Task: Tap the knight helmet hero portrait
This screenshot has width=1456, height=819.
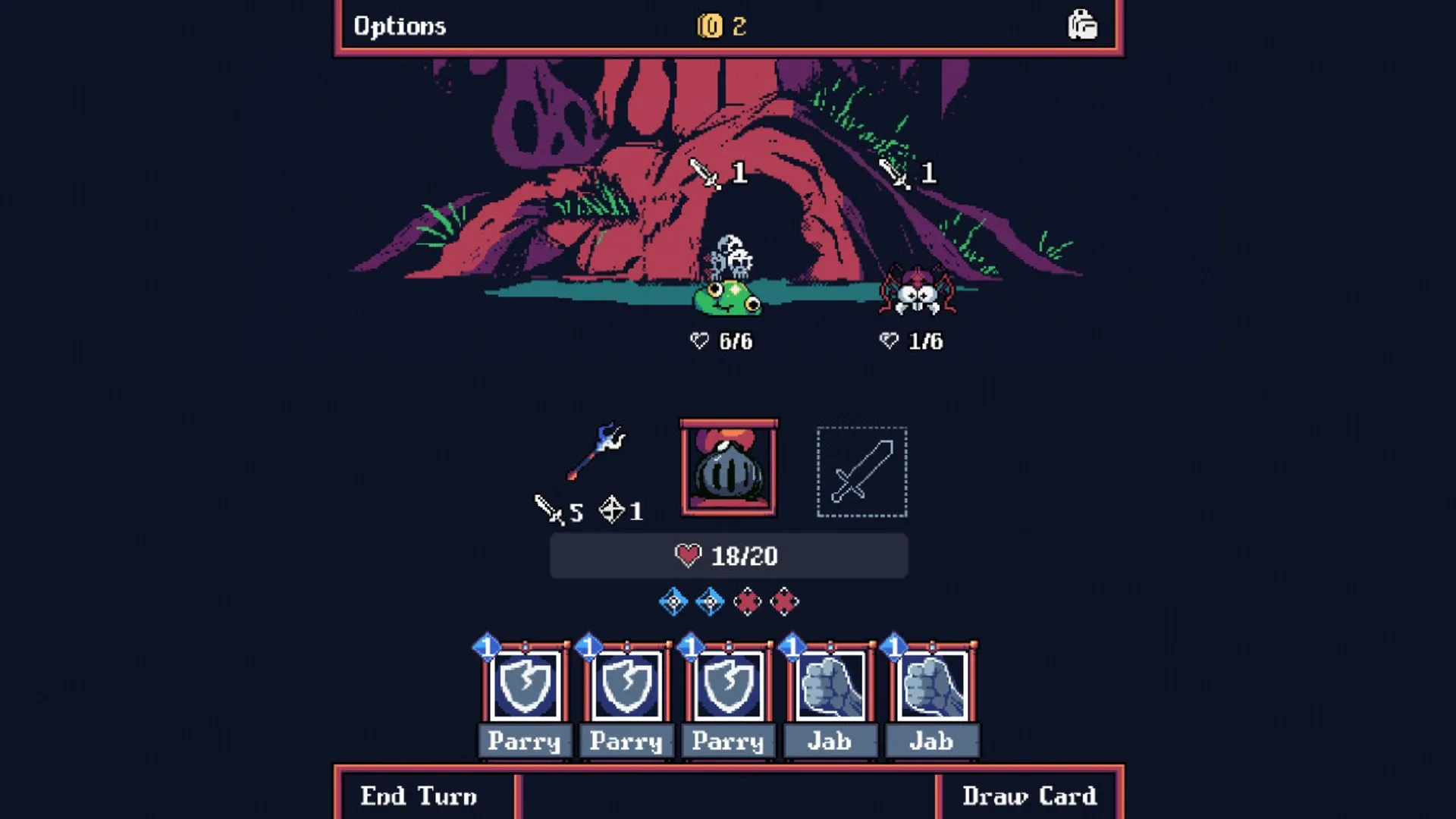Action: pos(728,468)
